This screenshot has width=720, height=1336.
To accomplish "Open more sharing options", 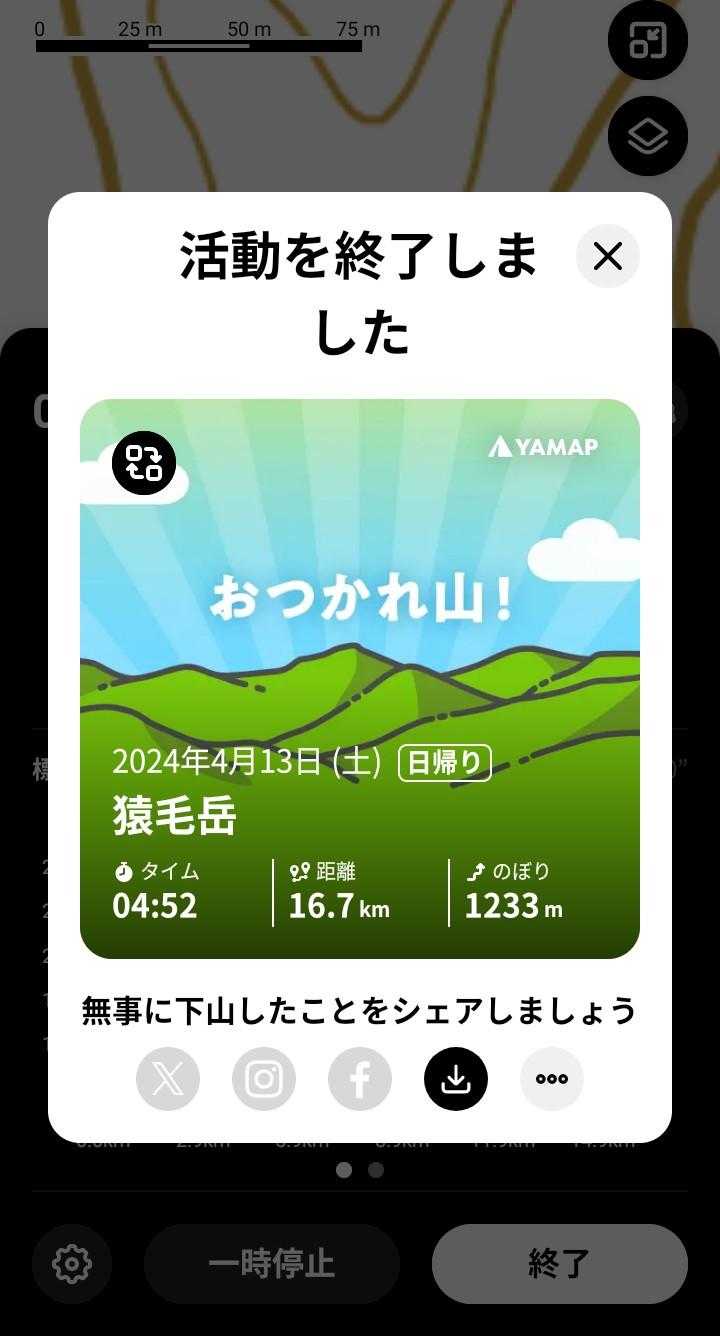I will click(x=552, y=1079).
